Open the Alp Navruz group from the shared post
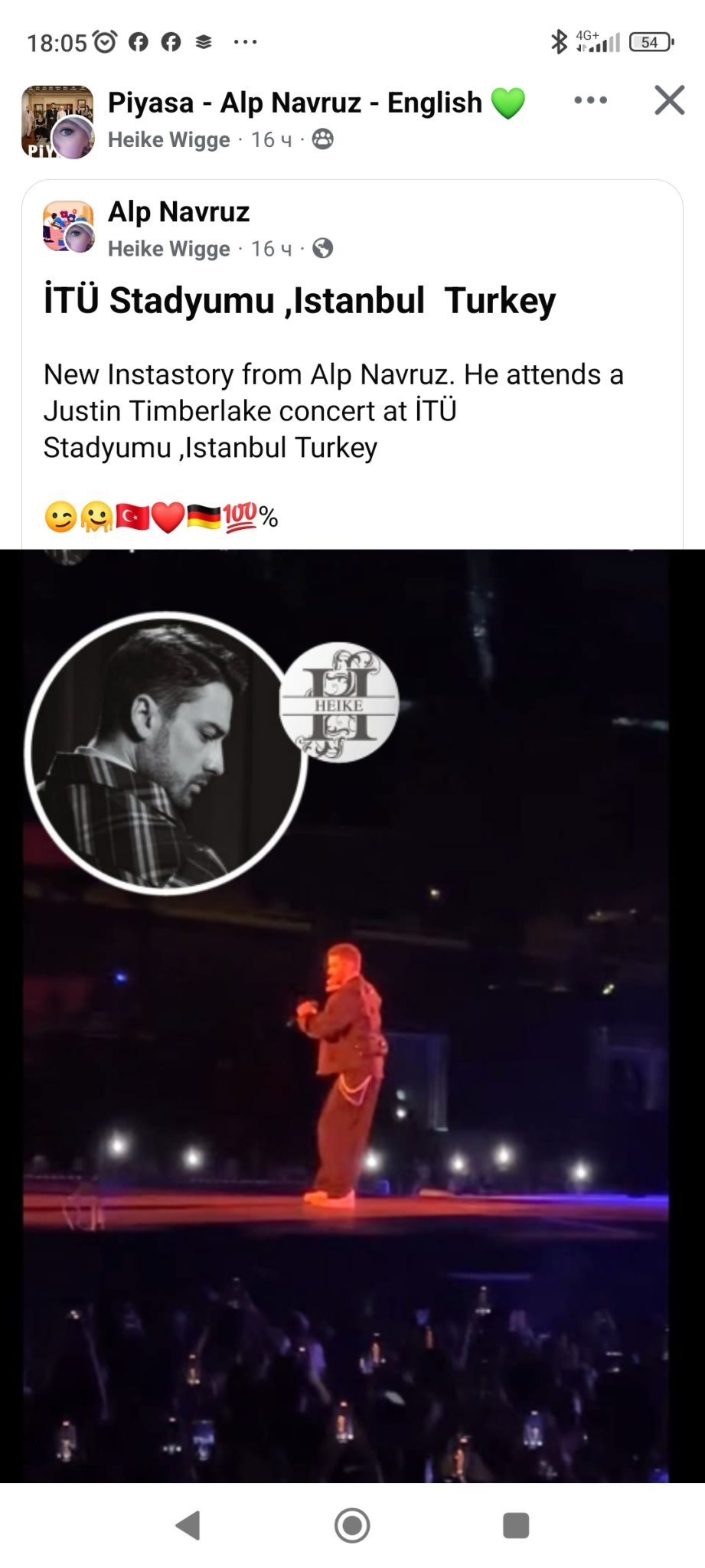This screenshot has width=705, height=1568. pos(178,212)
